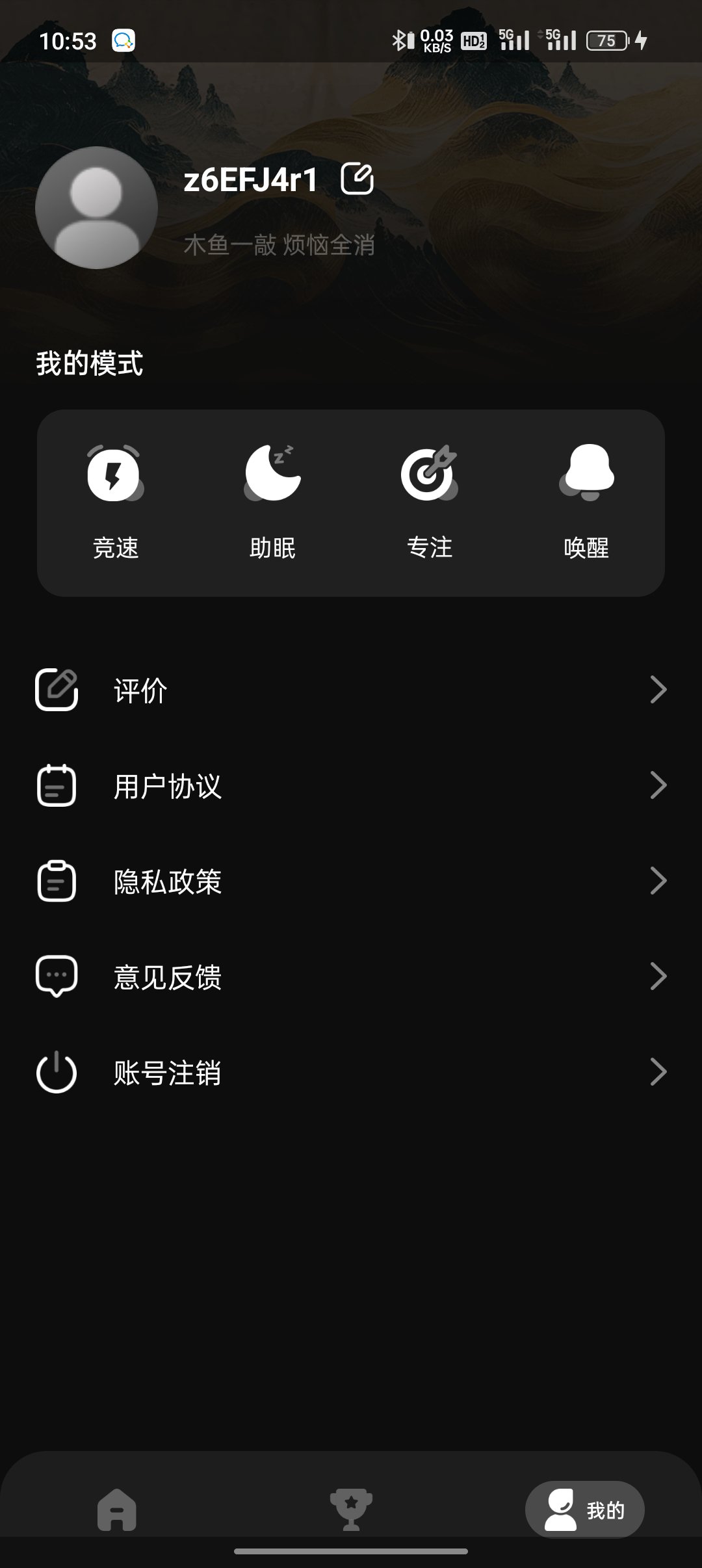Screen dimensions: 702x1568
Task: Switch to the 我的 profile tab
Action: 584,1509
